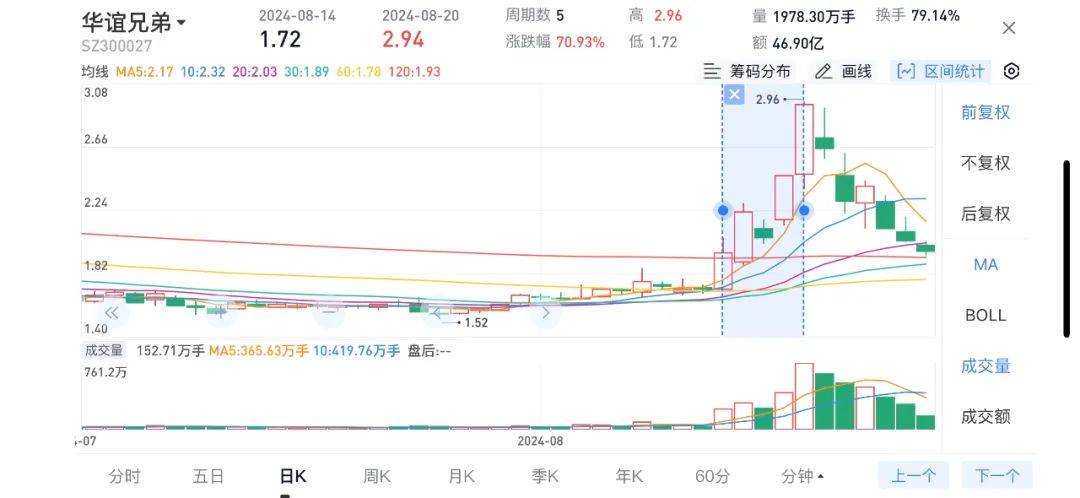Open the 分钟 period dropdown

[x=802, y=475]
